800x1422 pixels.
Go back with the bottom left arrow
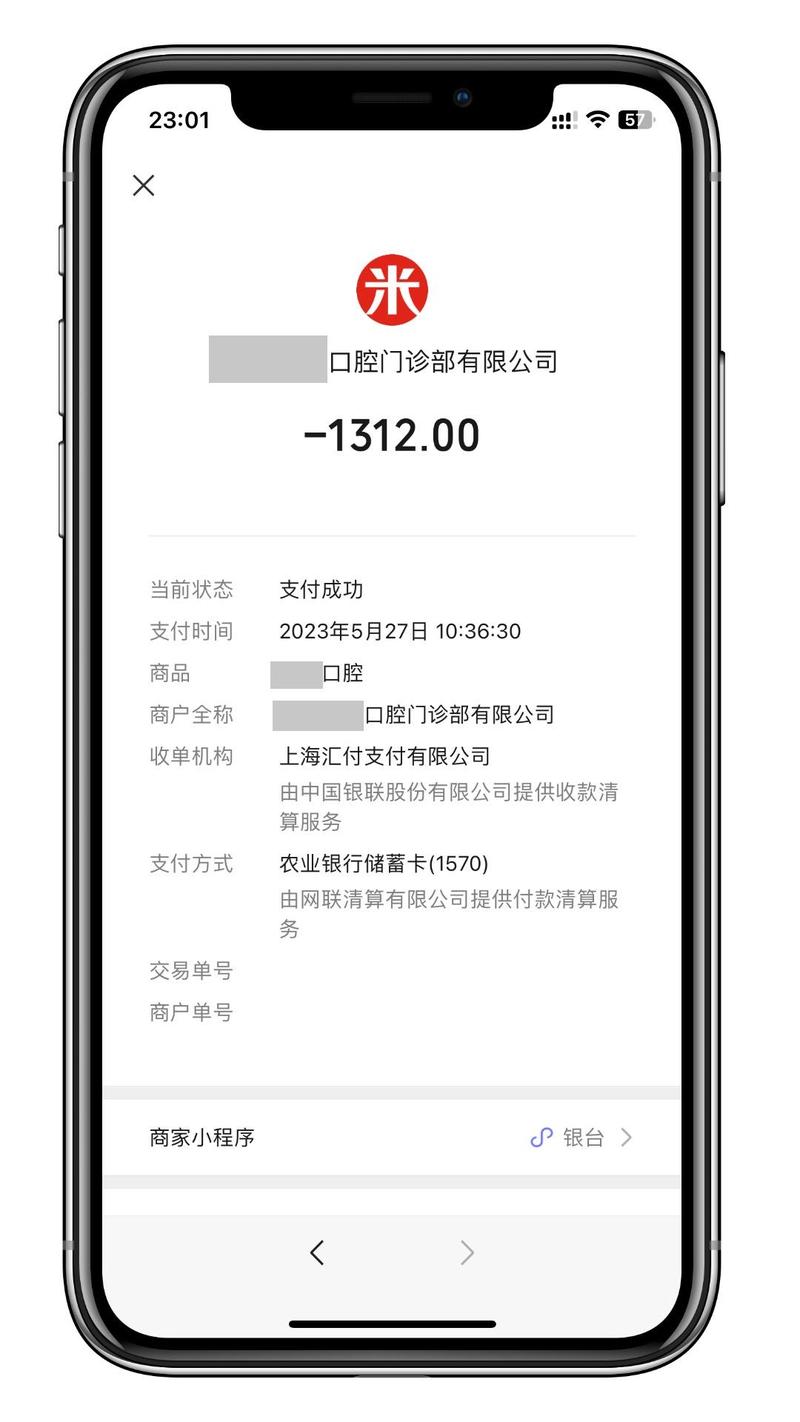[x=317, y=1252]
